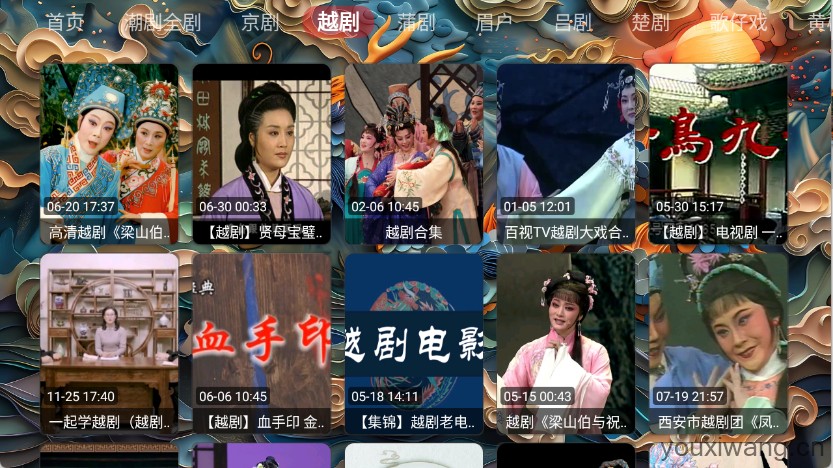Switch to the 吕剧 tab

573,22
